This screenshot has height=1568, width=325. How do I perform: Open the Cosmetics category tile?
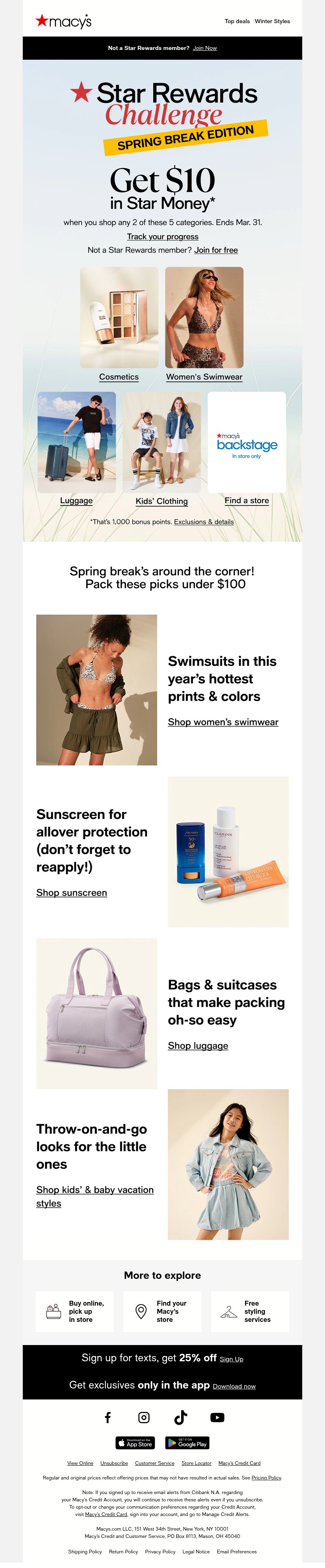coord(119,317)
